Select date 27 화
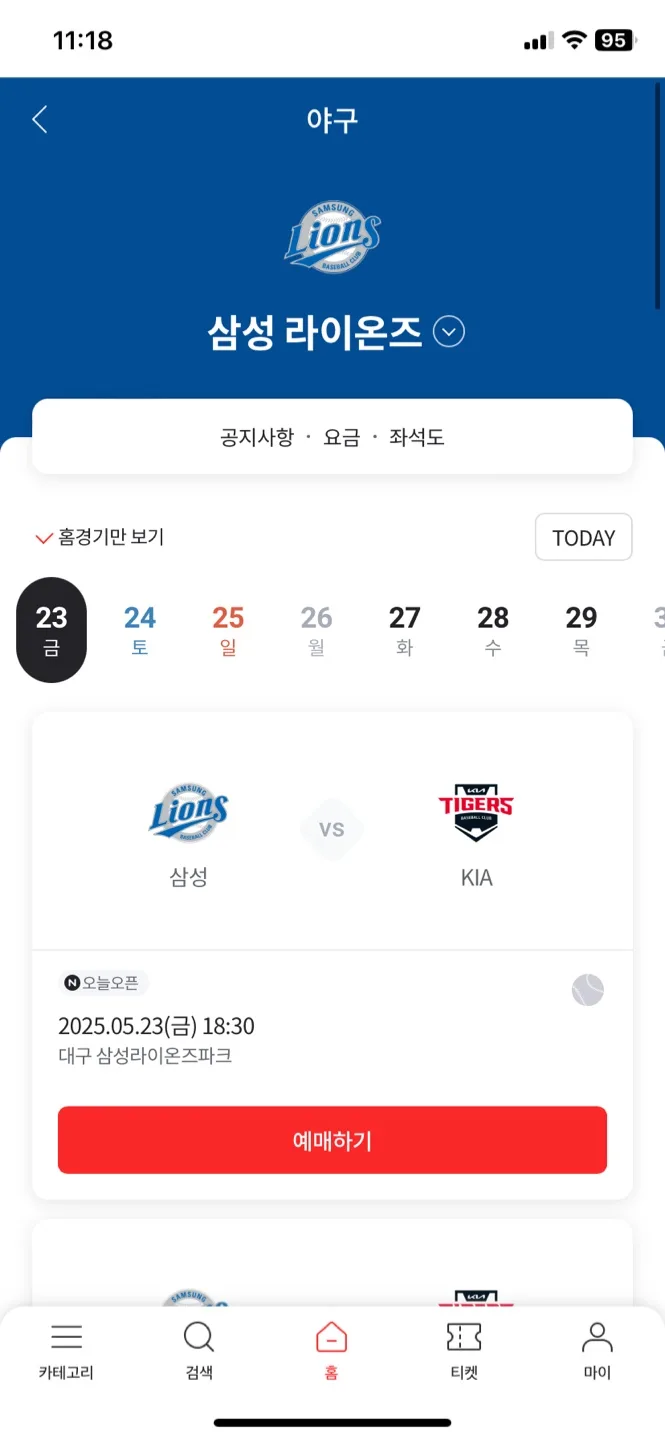This screenshot has height=1440, width=665. [405, 630]
